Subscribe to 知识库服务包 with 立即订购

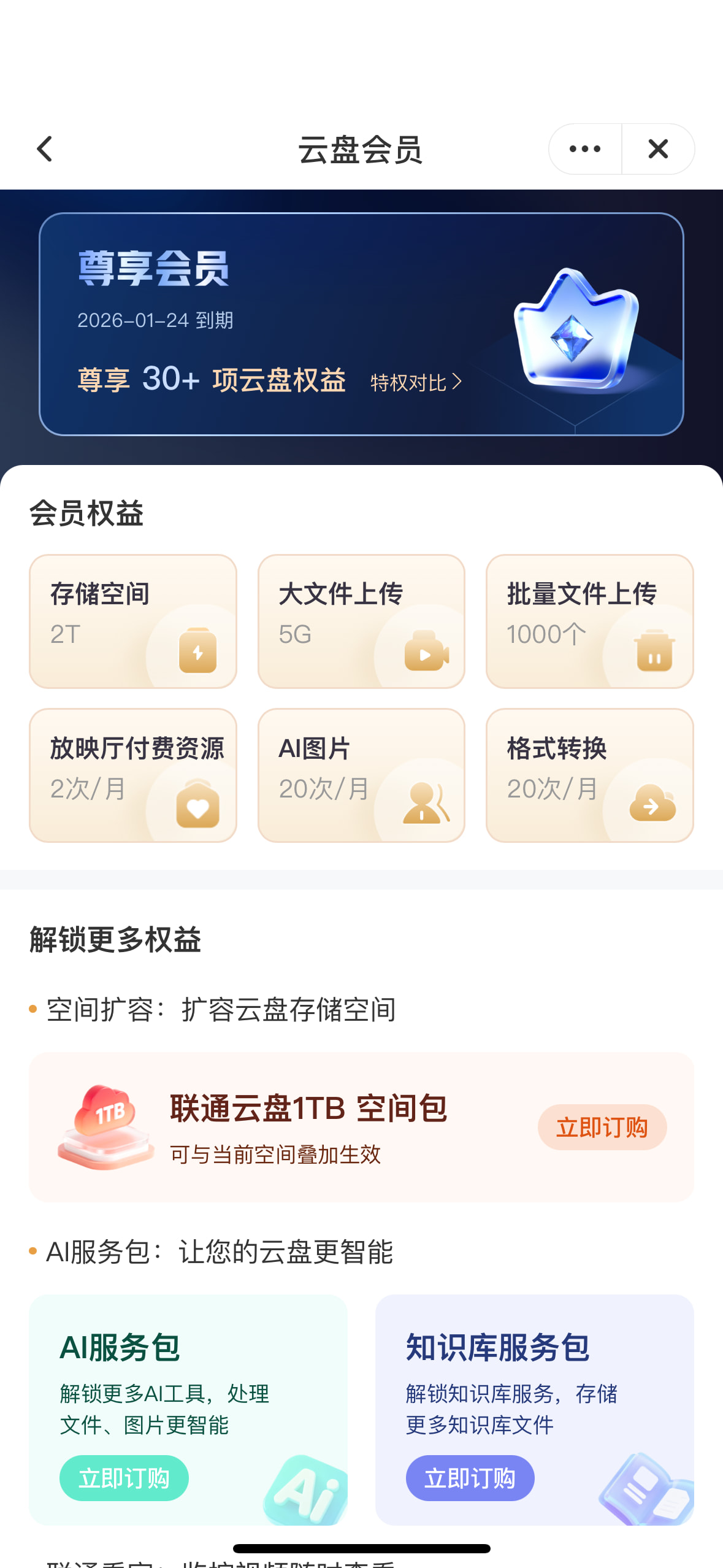tap(470, 1478)
